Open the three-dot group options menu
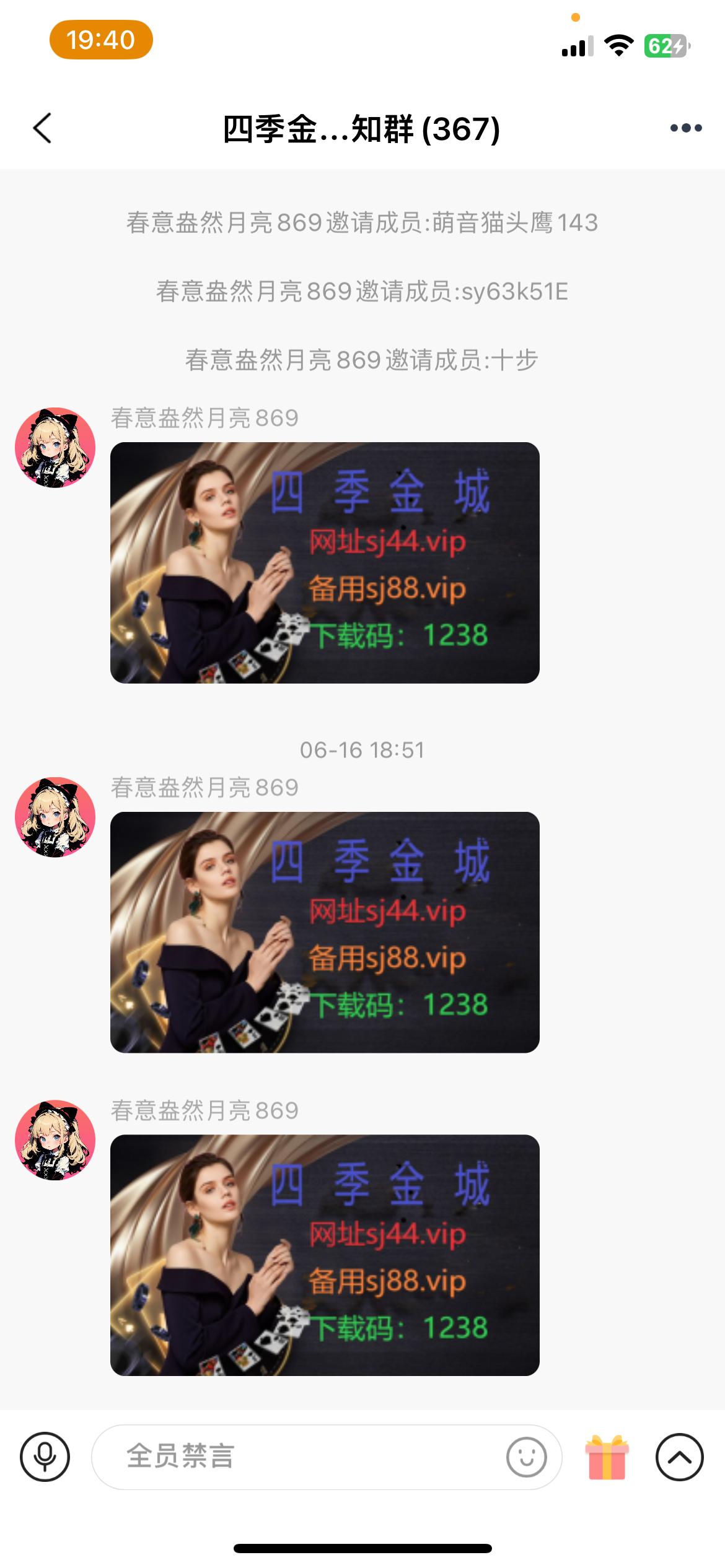Viewport: 725px width, 1568px height. point(686,128)
